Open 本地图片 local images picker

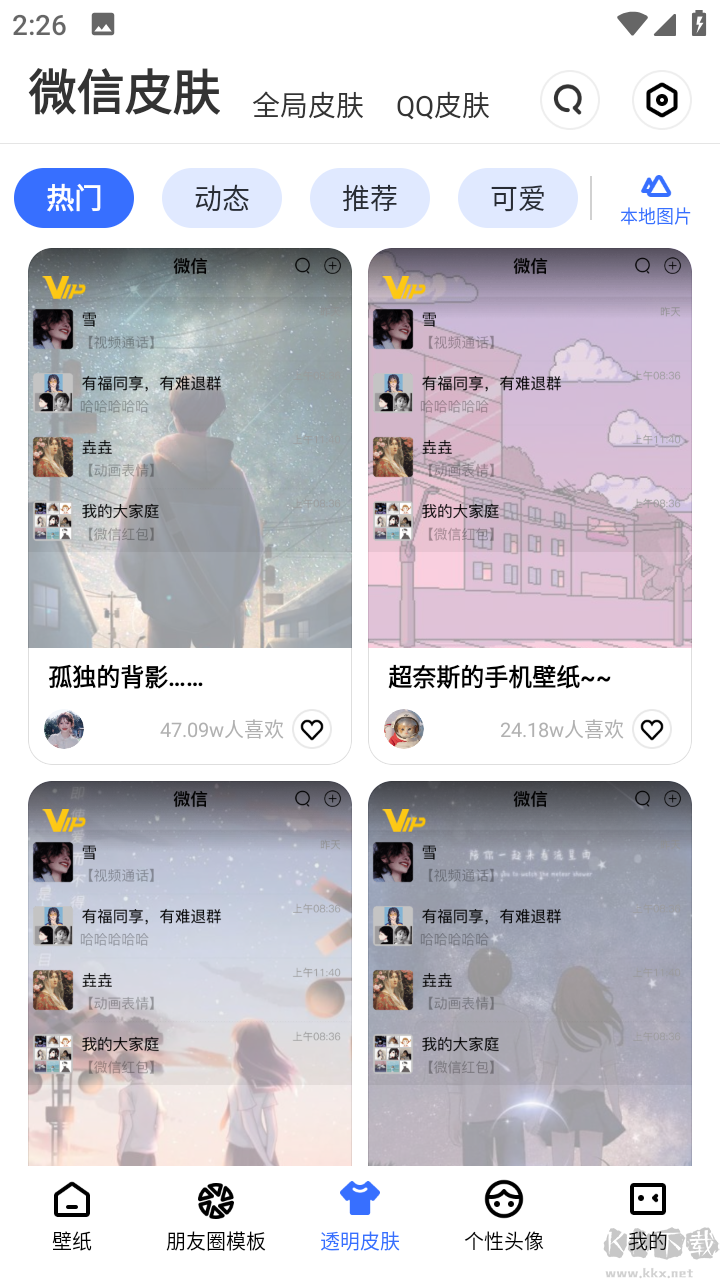point(655,197)
